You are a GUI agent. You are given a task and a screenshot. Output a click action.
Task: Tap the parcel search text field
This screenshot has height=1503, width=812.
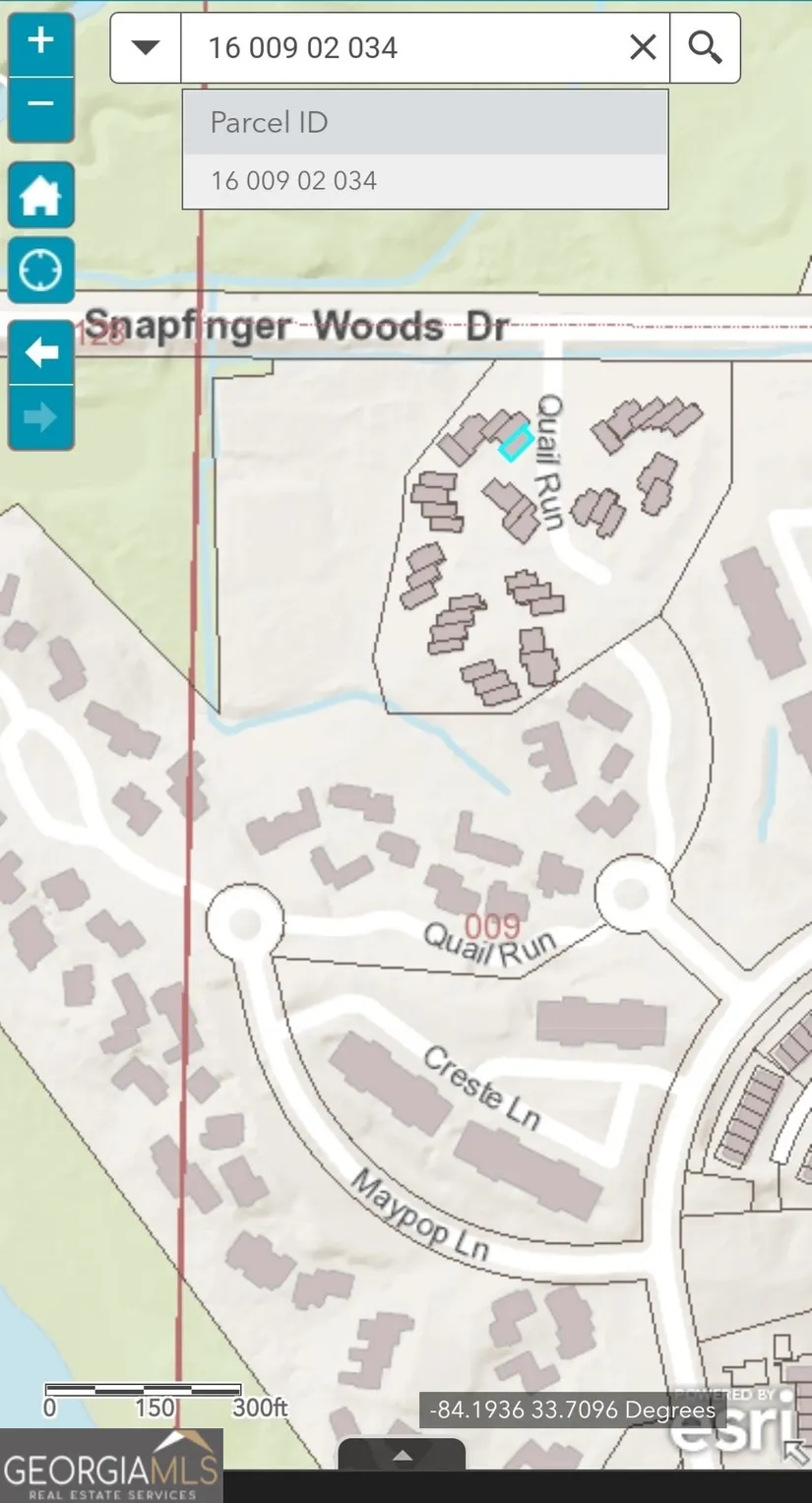404,47
